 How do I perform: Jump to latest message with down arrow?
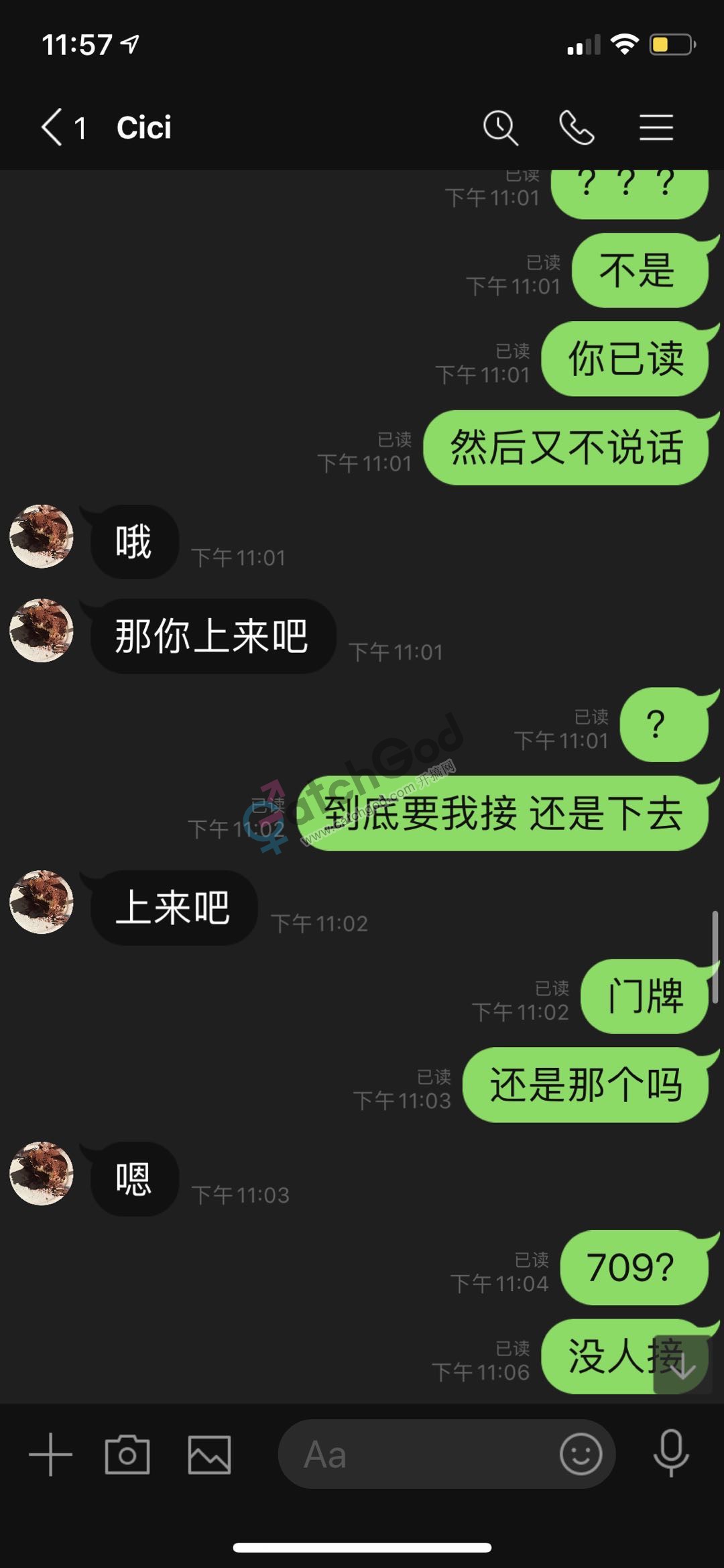click(682, 1366)
